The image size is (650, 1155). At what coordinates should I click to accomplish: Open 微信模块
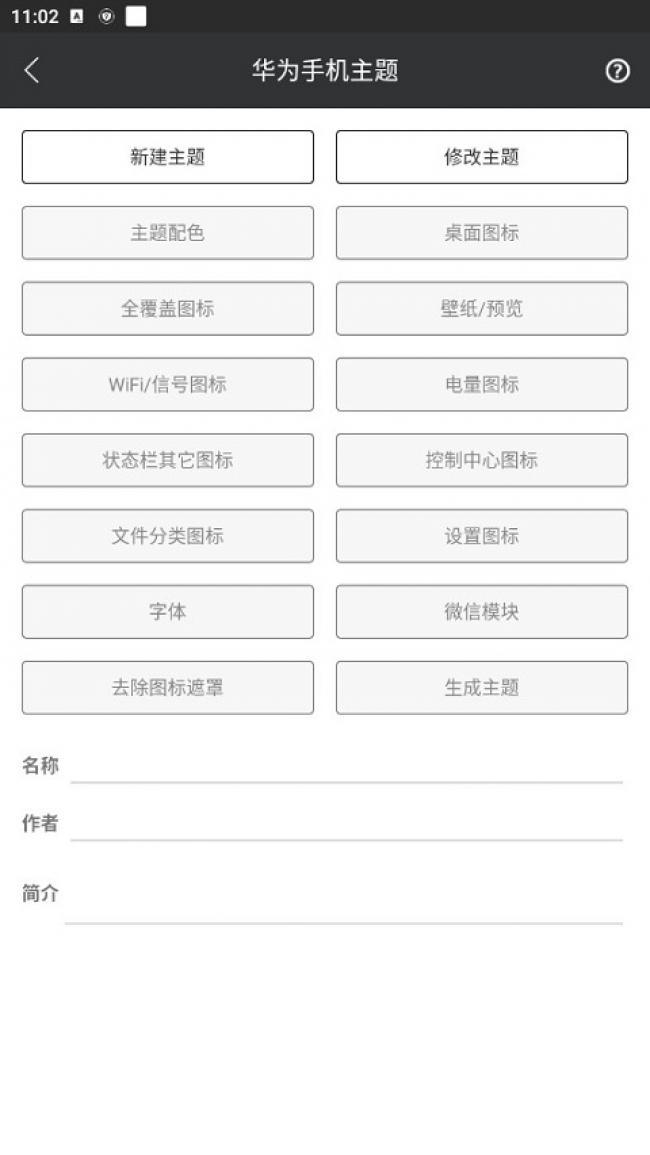click(x=482, y=612)
